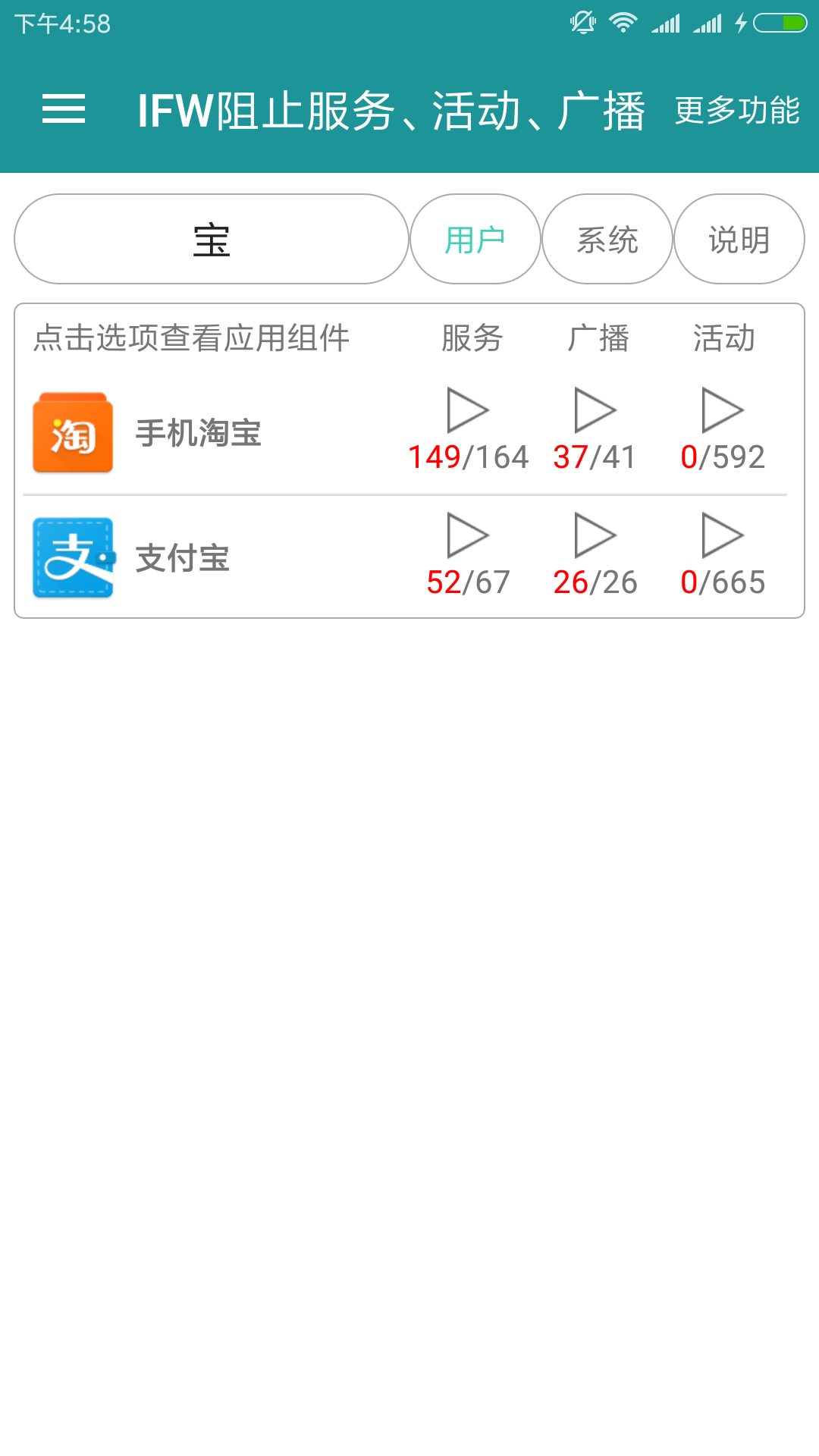Open 支付宝 app components
Viewport: 819px width, 1456px height.
pos(182,558)
